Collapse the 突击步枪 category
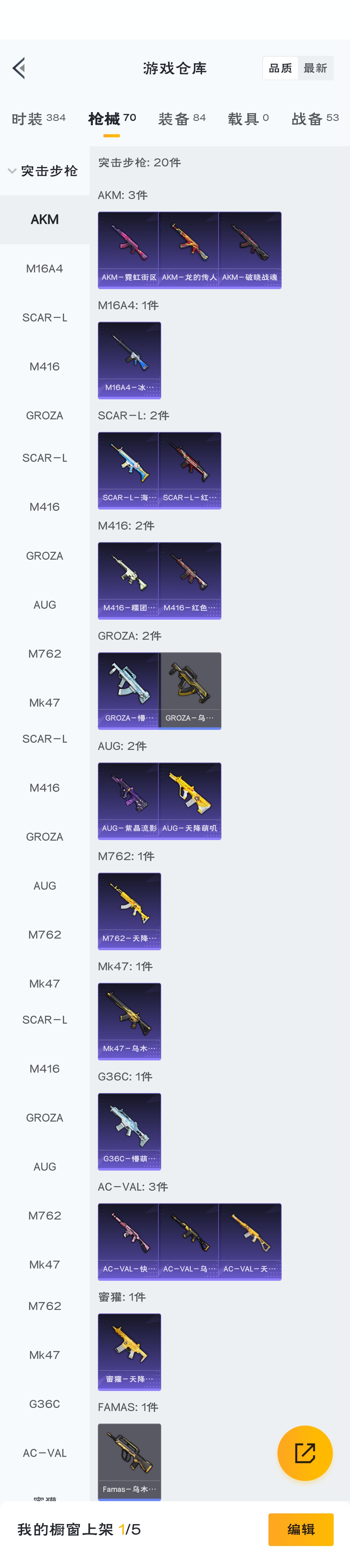Screen dimensions: 350x1568 click(x=43, y=171)
